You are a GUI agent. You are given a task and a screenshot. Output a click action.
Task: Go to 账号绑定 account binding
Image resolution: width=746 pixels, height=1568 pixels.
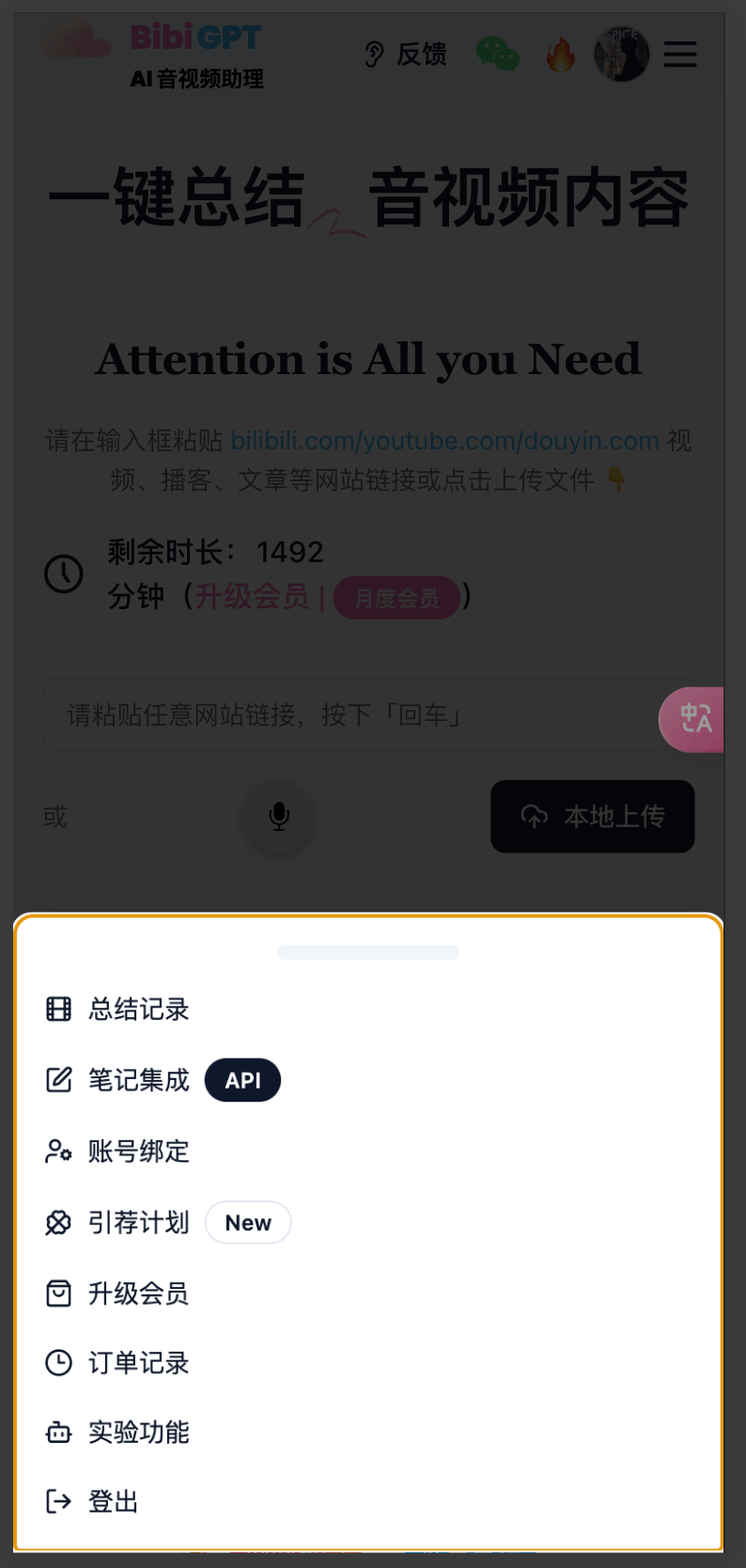pos(138,1151)
